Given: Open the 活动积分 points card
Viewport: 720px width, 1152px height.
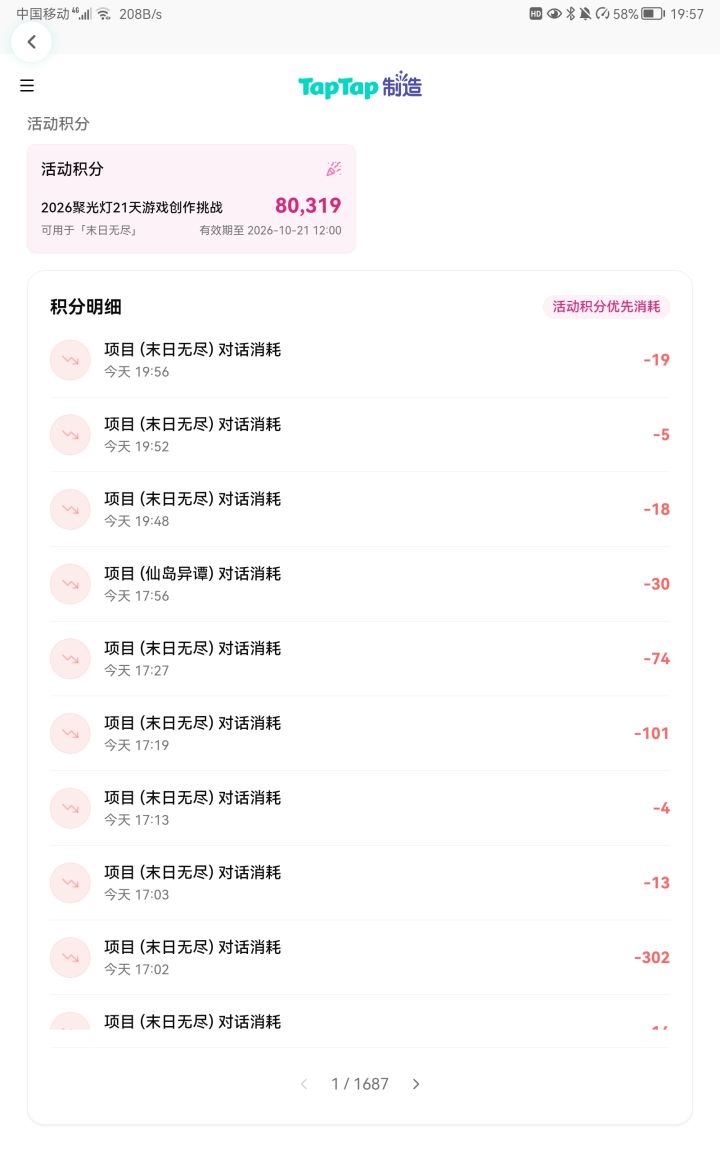Looking at the screenshot, I should click(191, 198).
